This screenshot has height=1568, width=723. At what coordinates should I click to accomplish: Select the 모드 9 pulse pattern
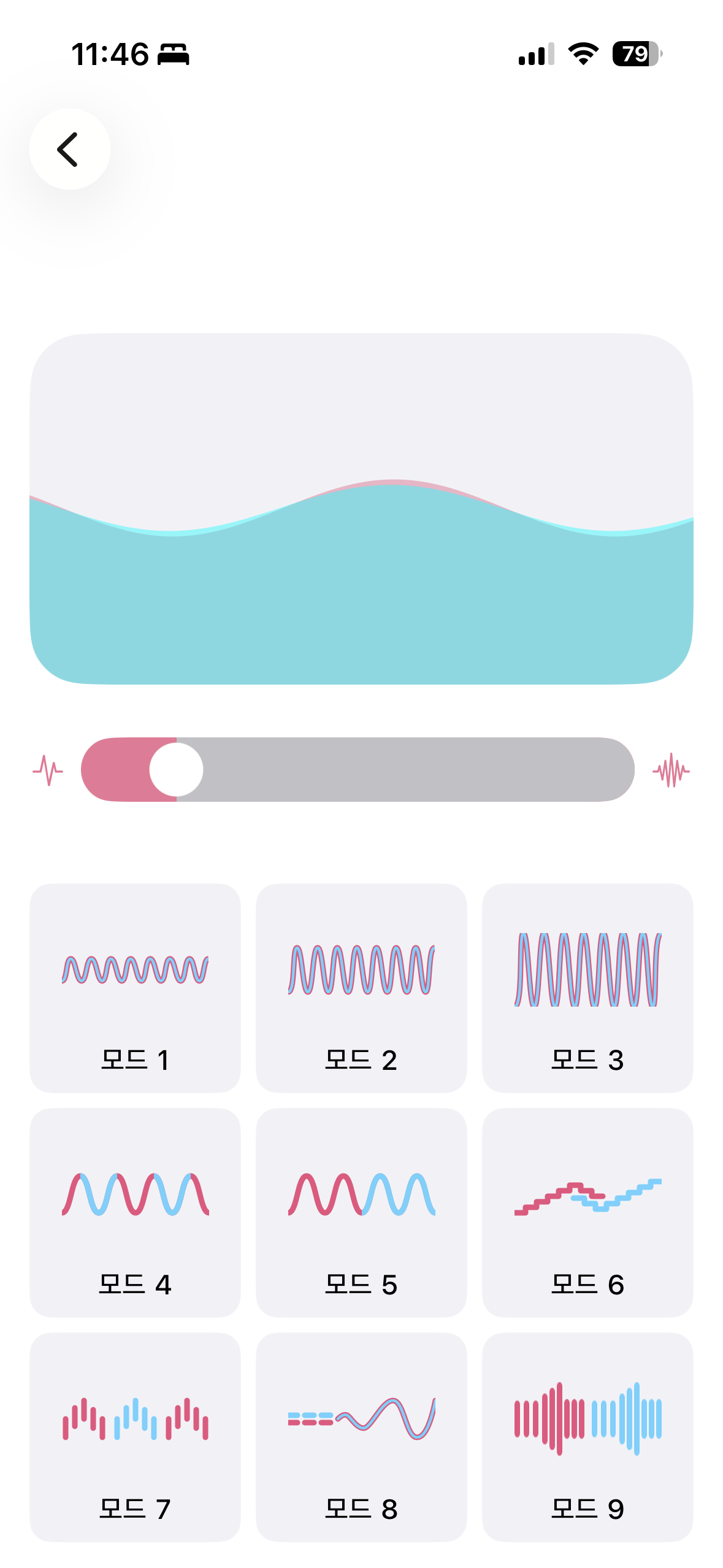[x=587, y=1437]
